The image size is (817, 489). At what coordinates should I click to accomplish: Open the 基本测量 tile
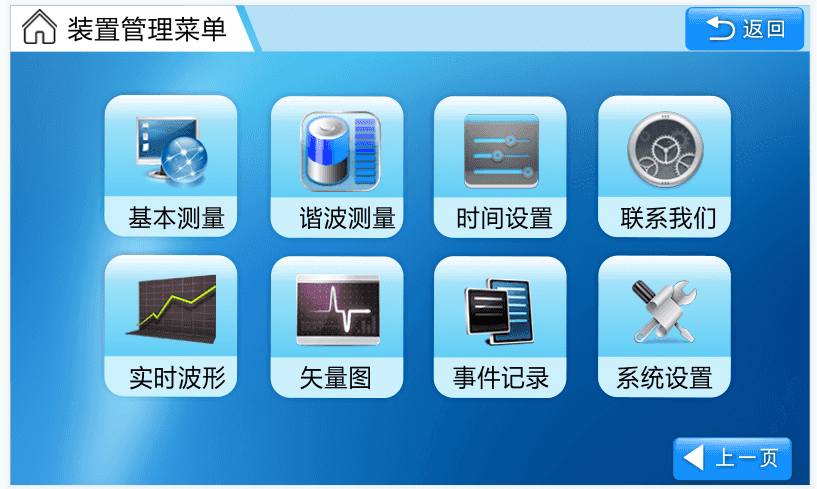pos(171,165)
